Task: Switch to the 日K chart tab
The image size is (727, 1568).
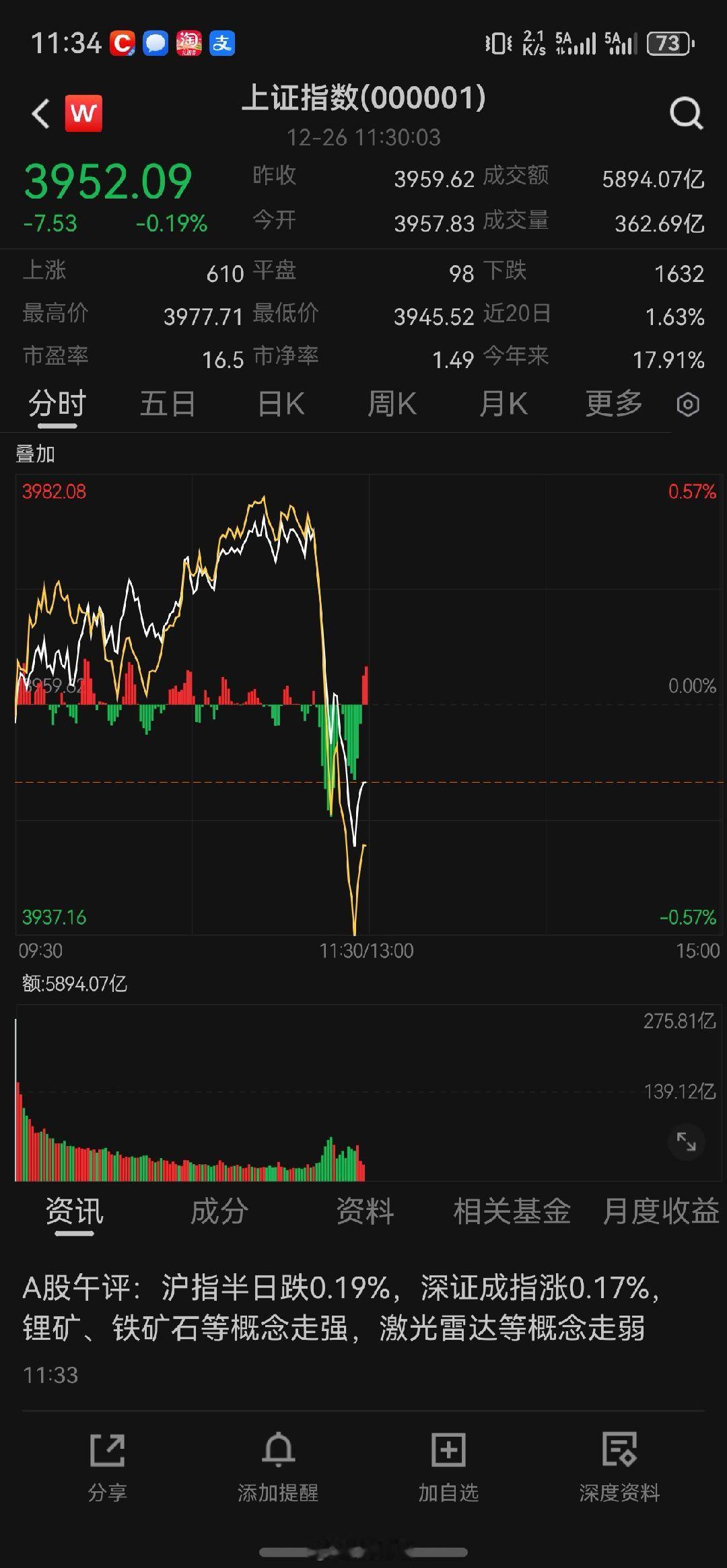Action: [279, 404]
